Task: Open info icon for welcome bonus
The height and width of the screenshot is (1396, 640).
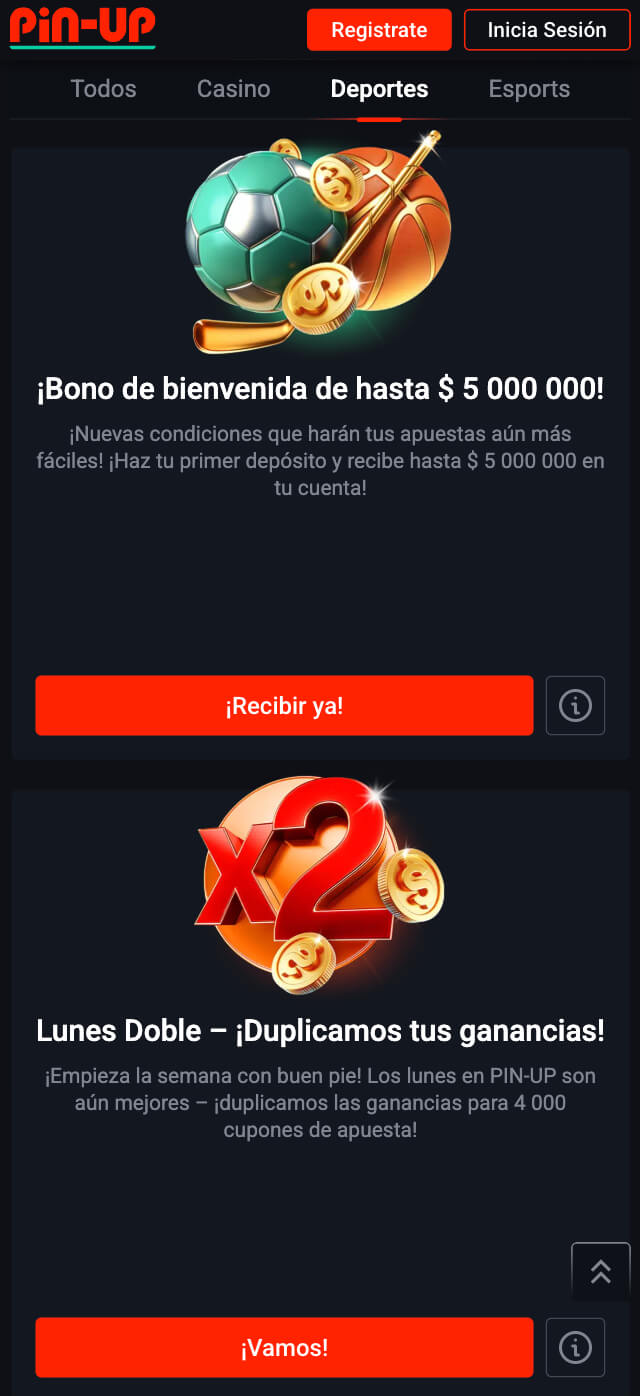Action: click(575, 706)
